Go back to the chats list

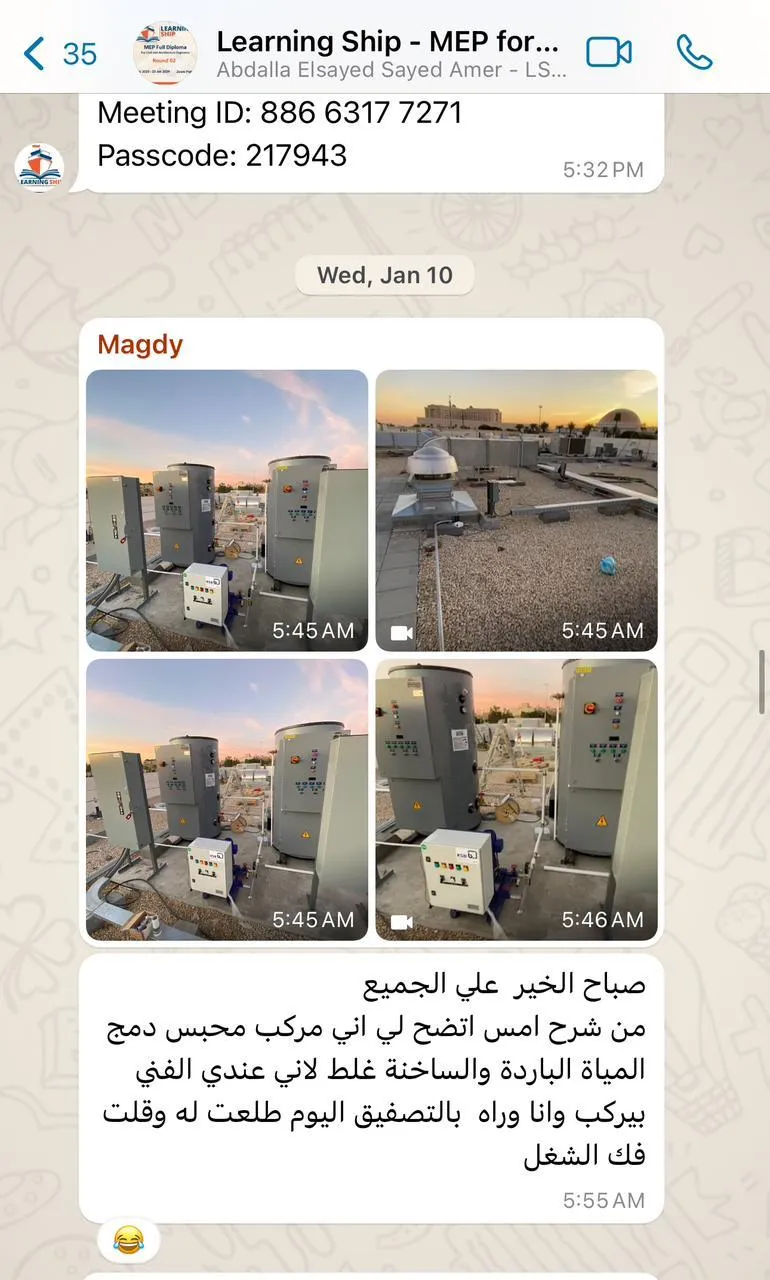click(60, 52)
